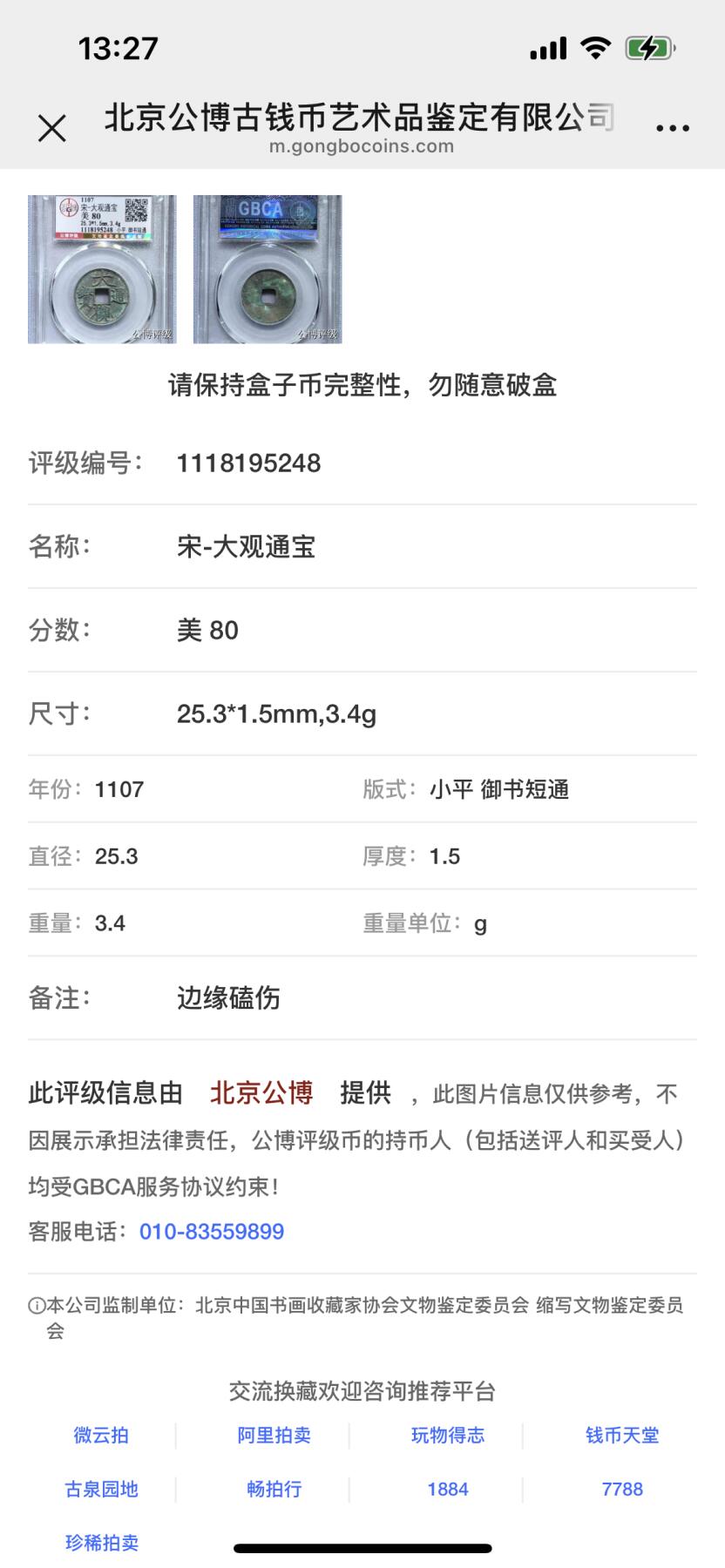Screen dimensions: 725x1568
Task: Visit the 微云拍 platform link
Action: (101, 1436)
